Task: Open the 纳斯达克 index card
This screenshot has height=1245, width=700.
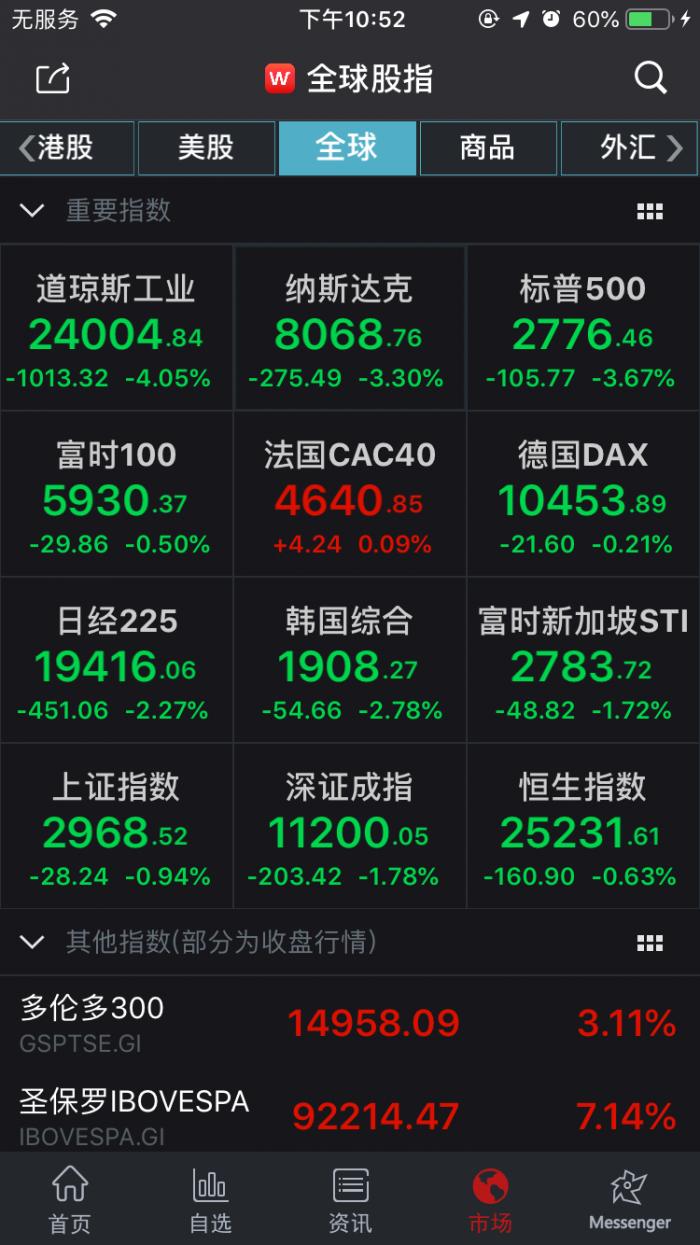Action: click(349, 328)
